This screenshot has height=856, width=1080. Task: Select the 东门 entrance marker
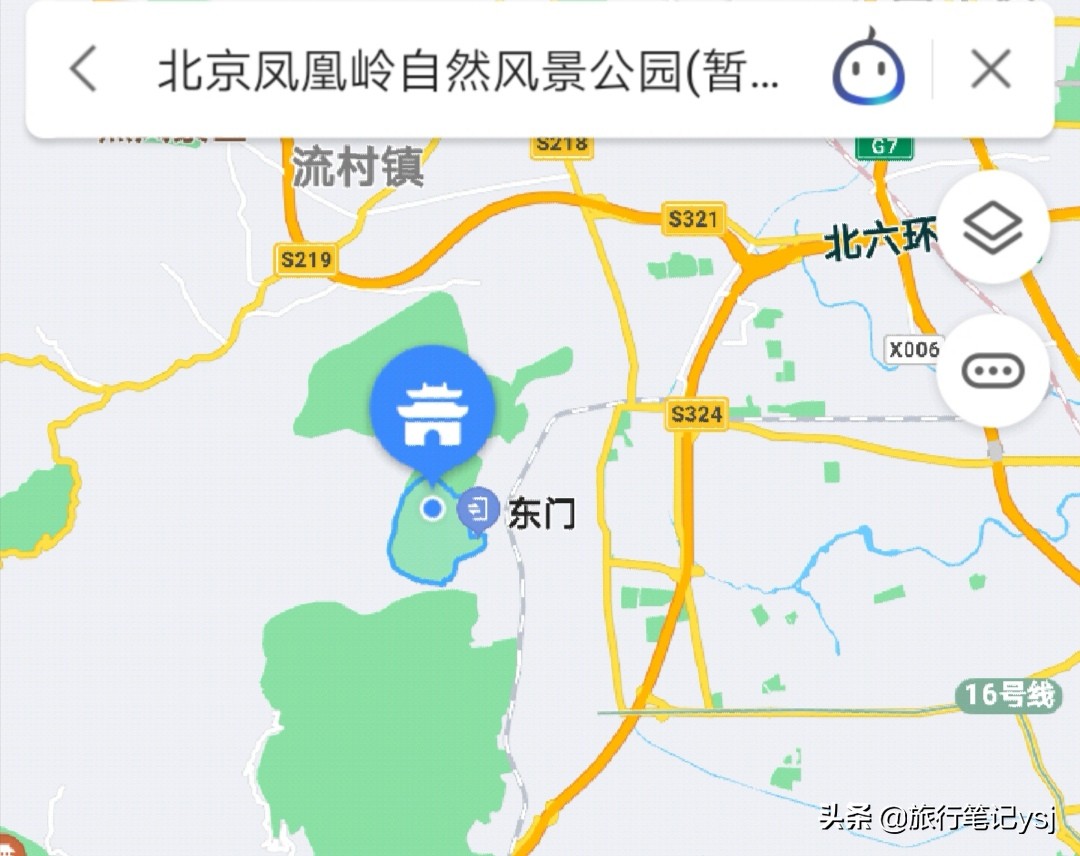point(480,509)
